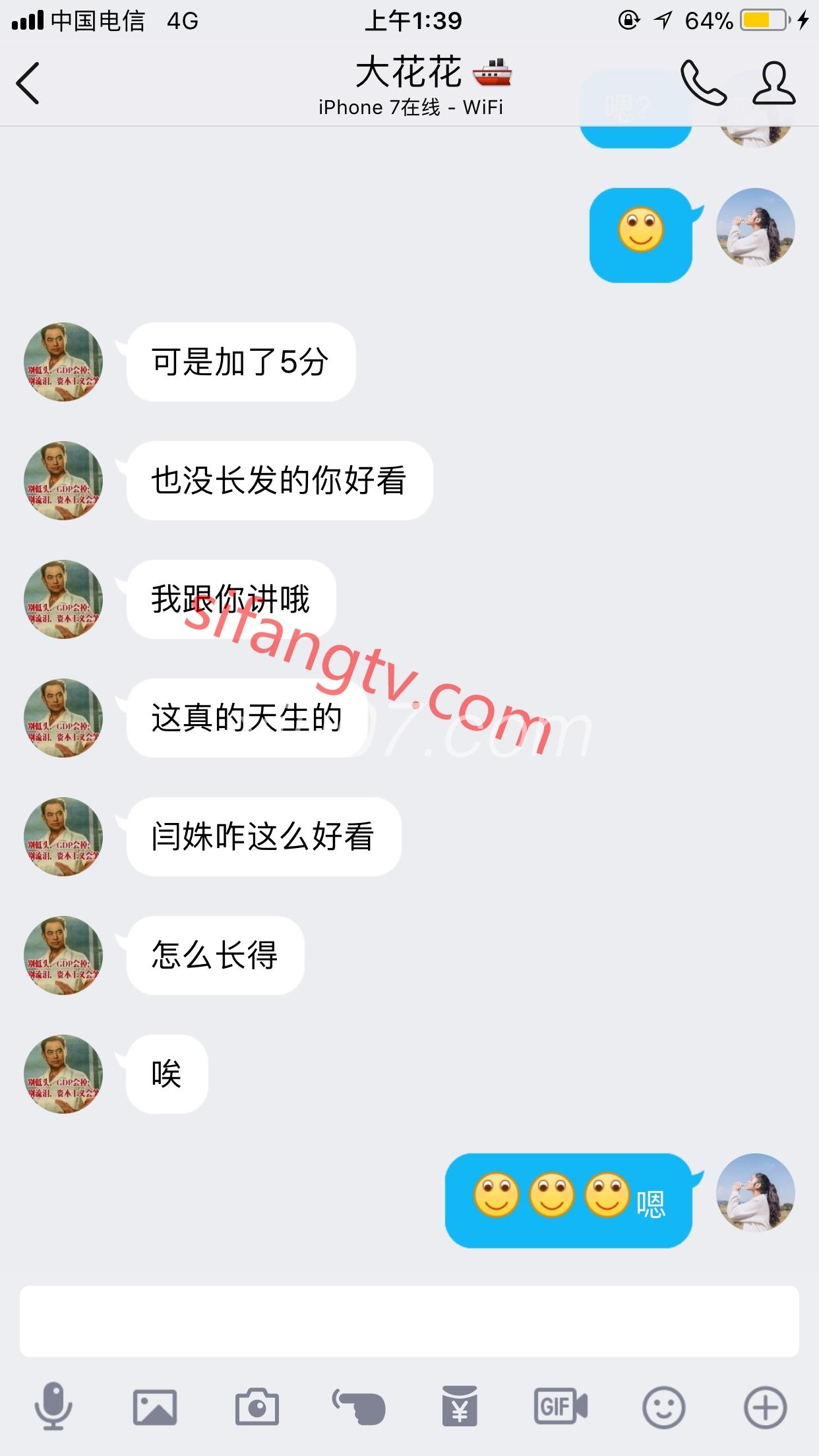The image size is (819, 1456).
Task: Tap my avatar beside the 嗯 message
Action: coord(756,1193)
